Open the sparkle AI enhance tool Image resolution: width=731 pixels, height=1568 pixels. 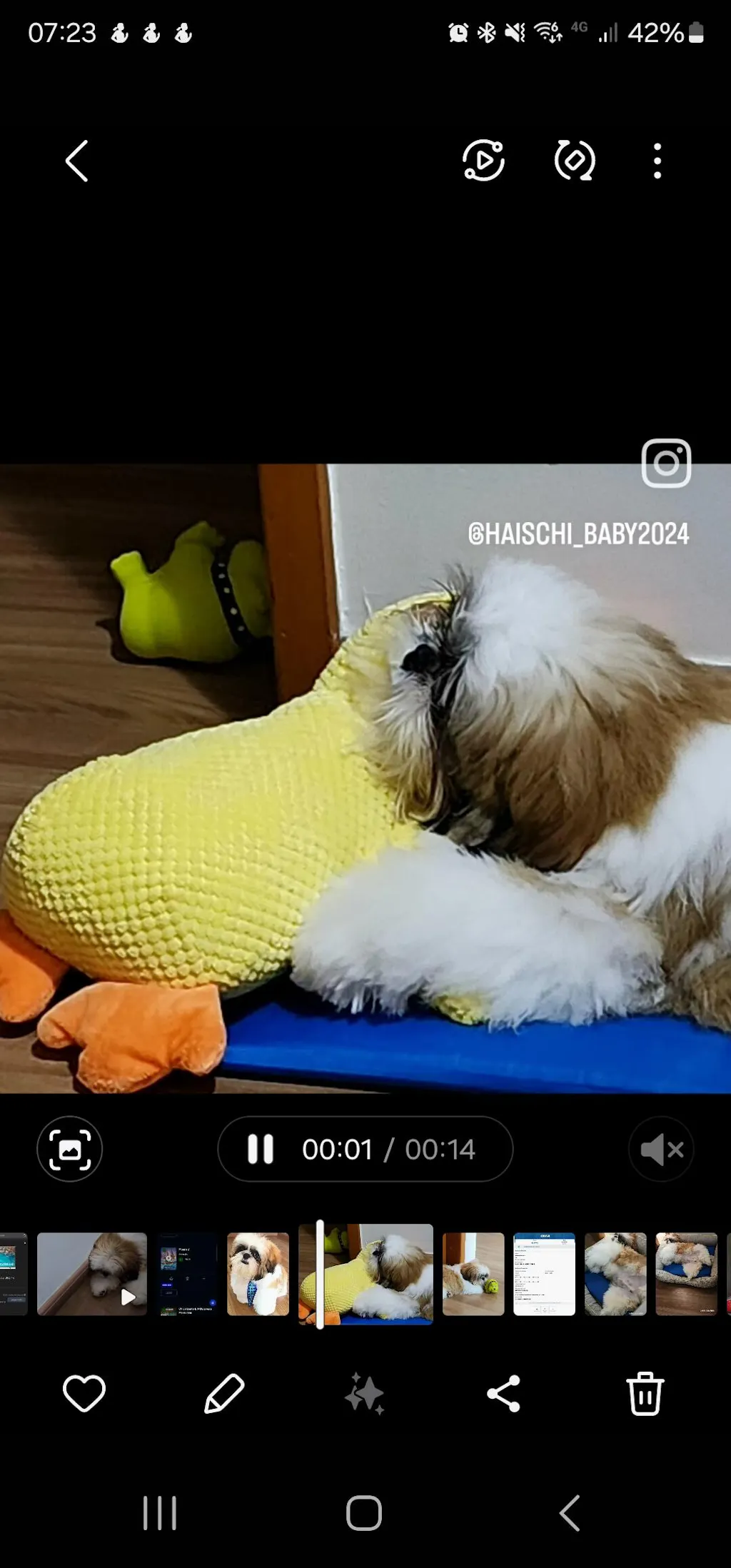tap(365, 1393)
